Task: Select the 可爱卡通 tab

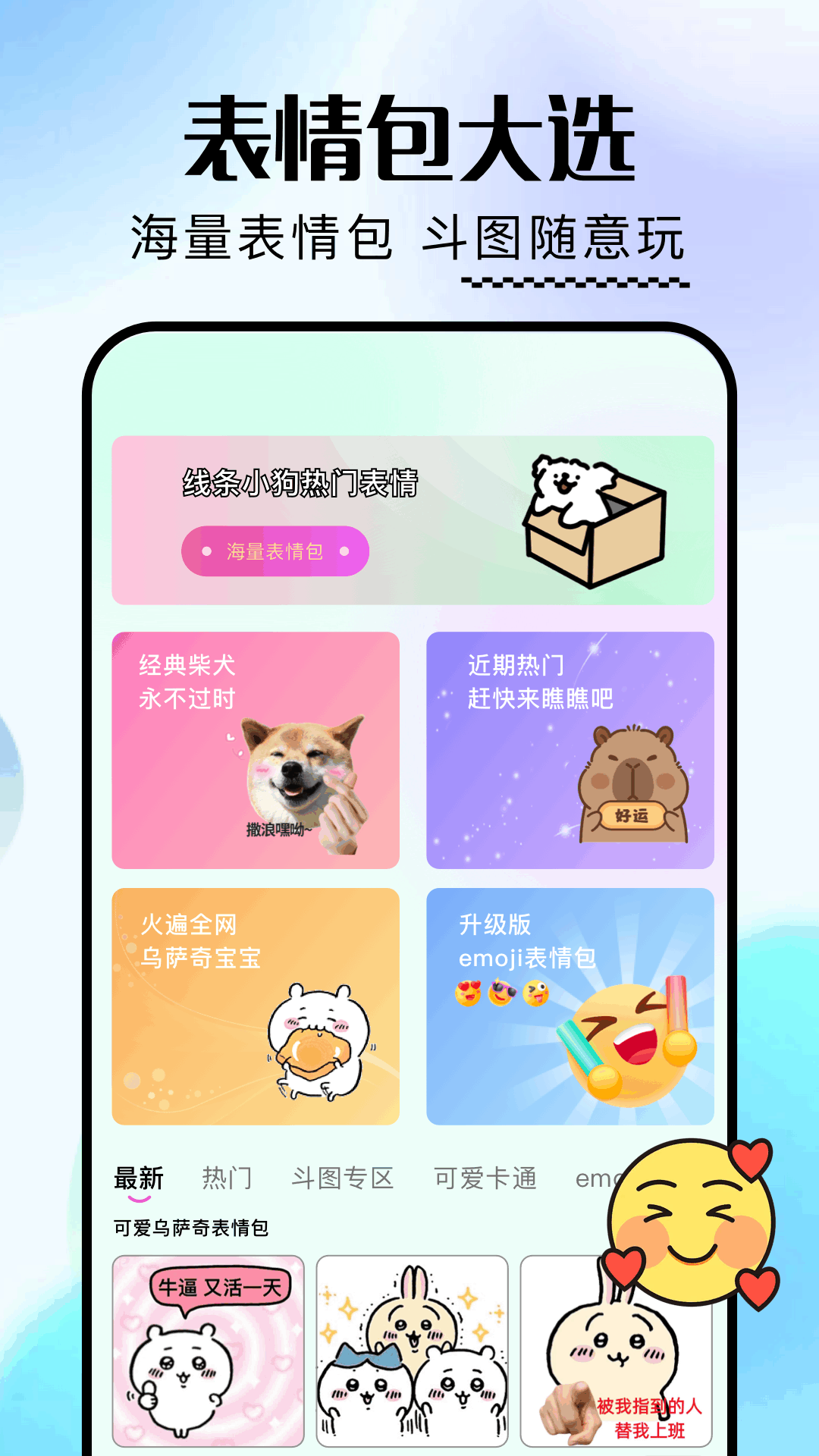Action: tap(485, 1178)
